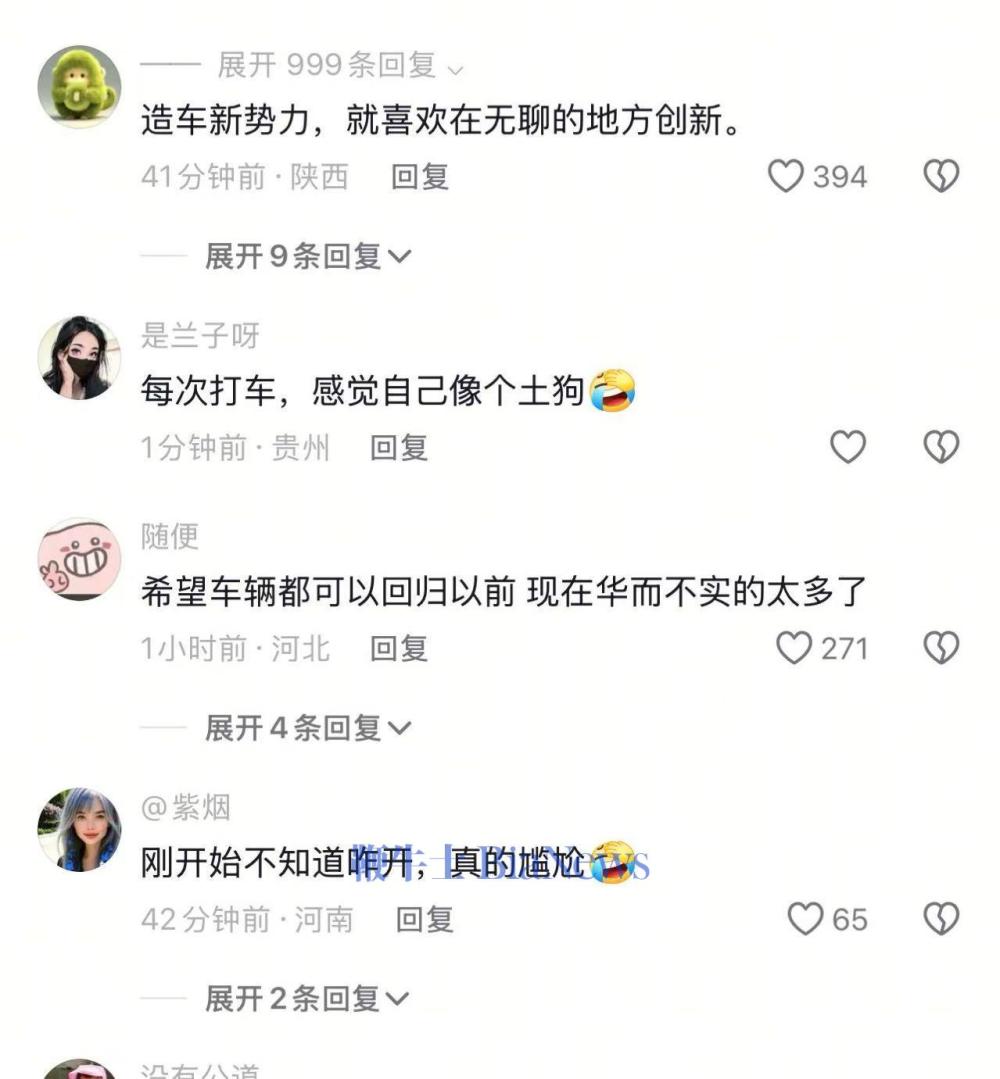Expand the 9 replies
Screen dimensions: 1000x1079
(x=307, y=256)
